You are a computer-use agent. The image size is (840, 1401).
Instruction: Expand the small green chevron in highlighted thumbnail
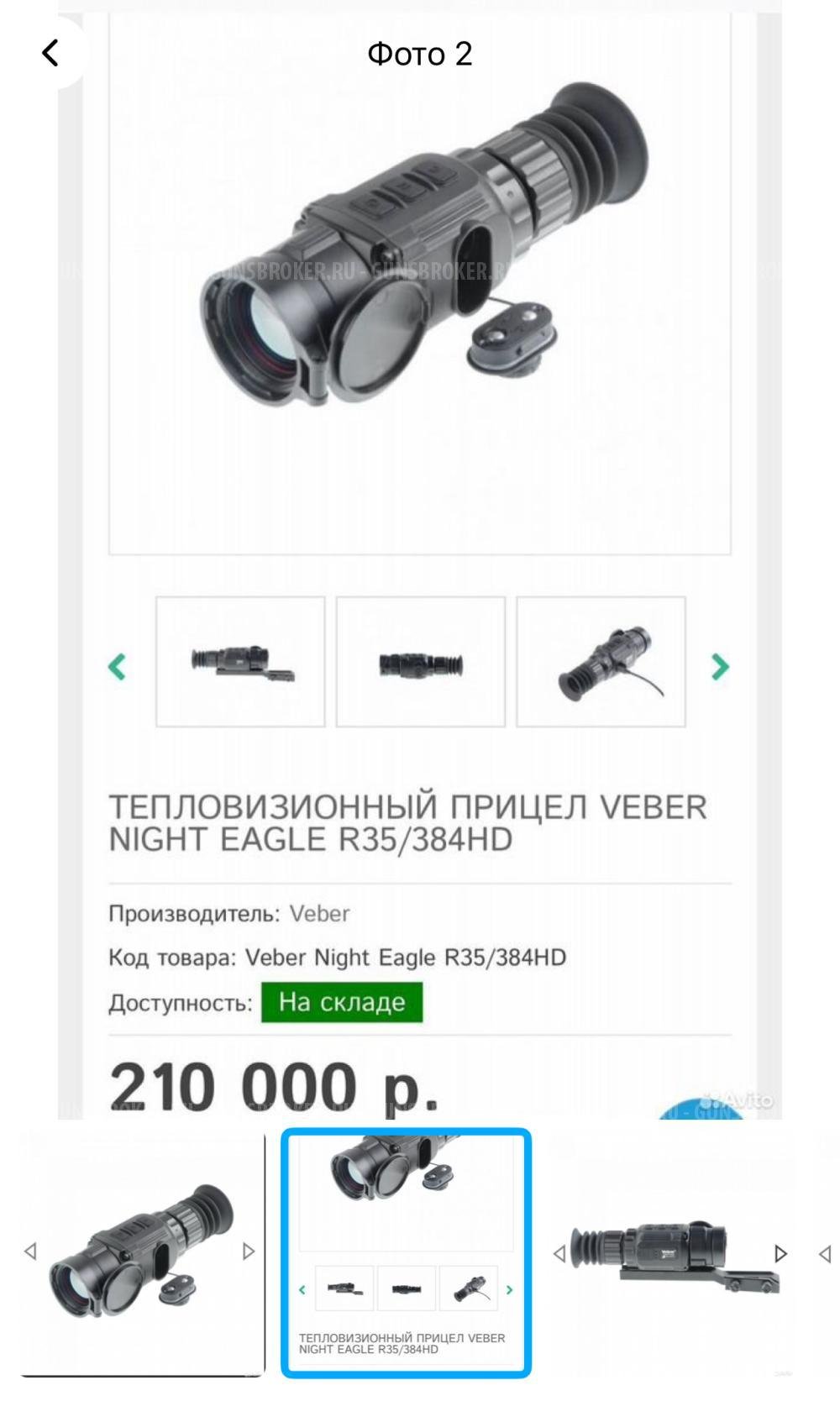(508, 1288)
